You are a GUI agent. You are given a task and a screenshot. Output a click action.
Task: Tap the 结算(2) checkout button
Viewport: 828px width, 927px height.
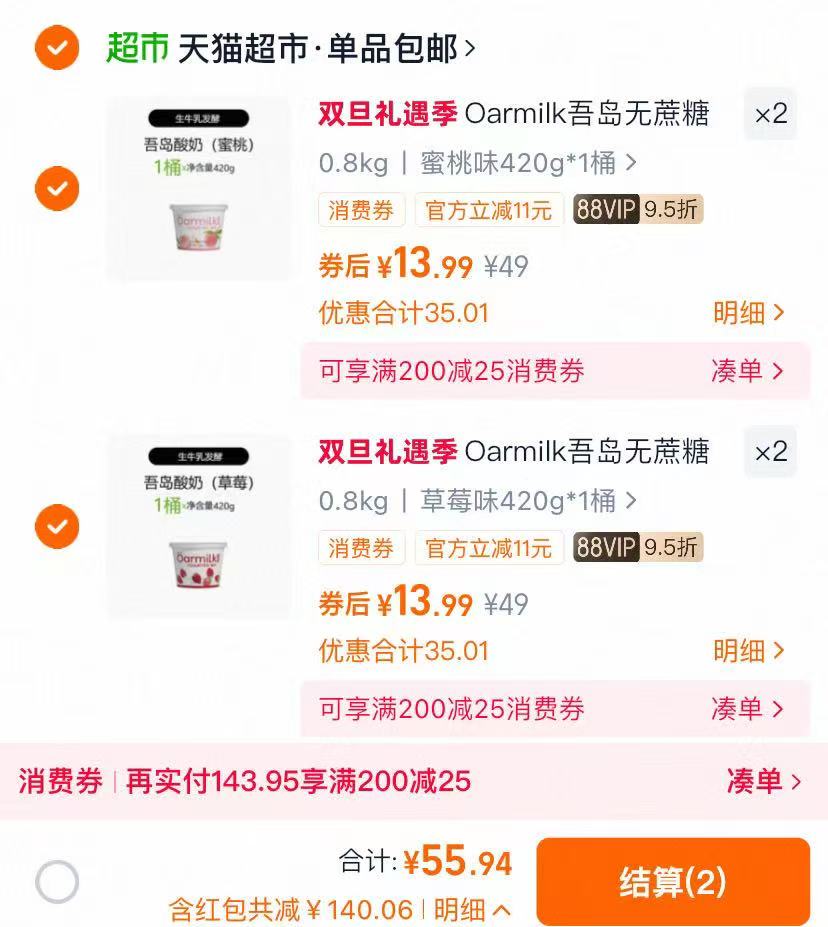[x=673, y=880]
